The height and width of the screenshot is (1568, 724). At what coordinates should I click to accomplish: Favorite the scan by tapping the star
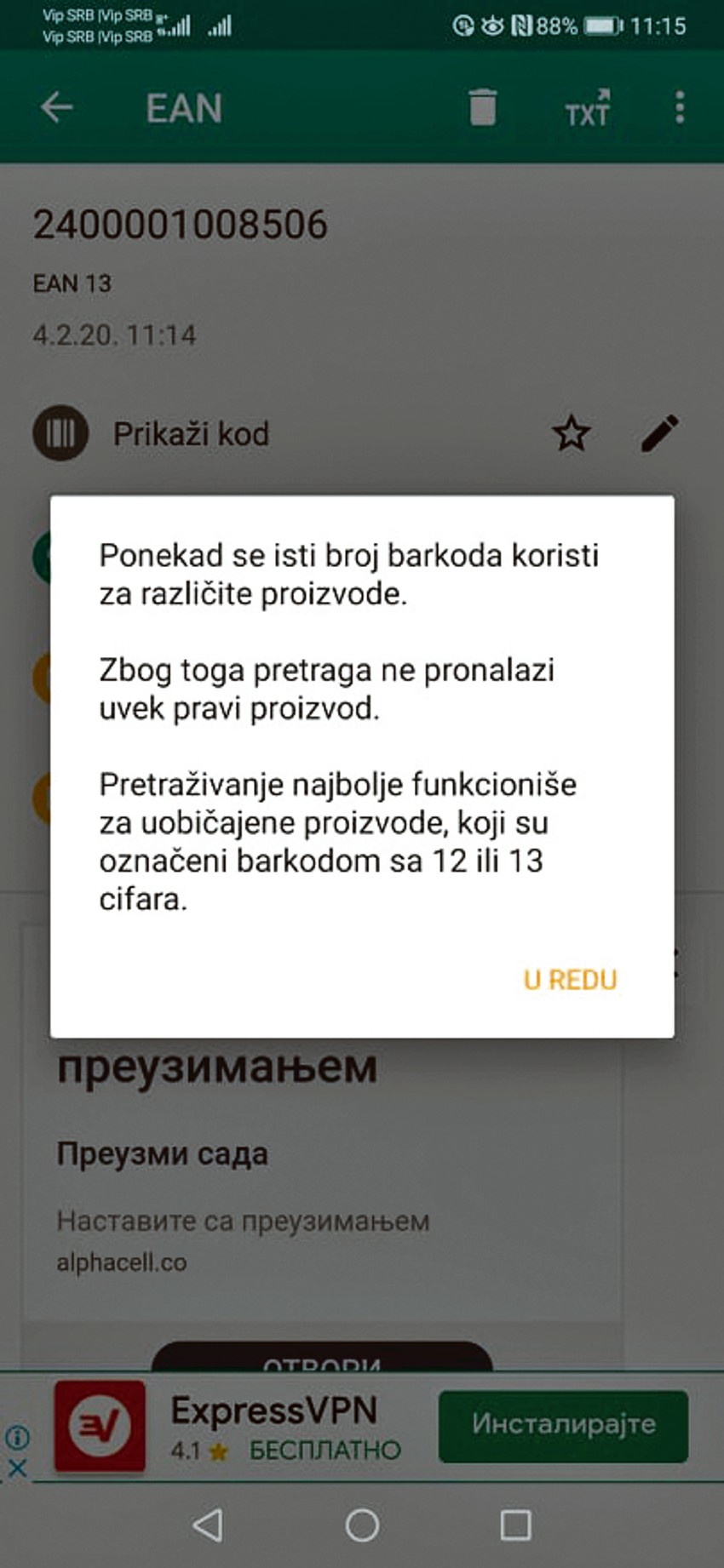click(x=571, y=432)
